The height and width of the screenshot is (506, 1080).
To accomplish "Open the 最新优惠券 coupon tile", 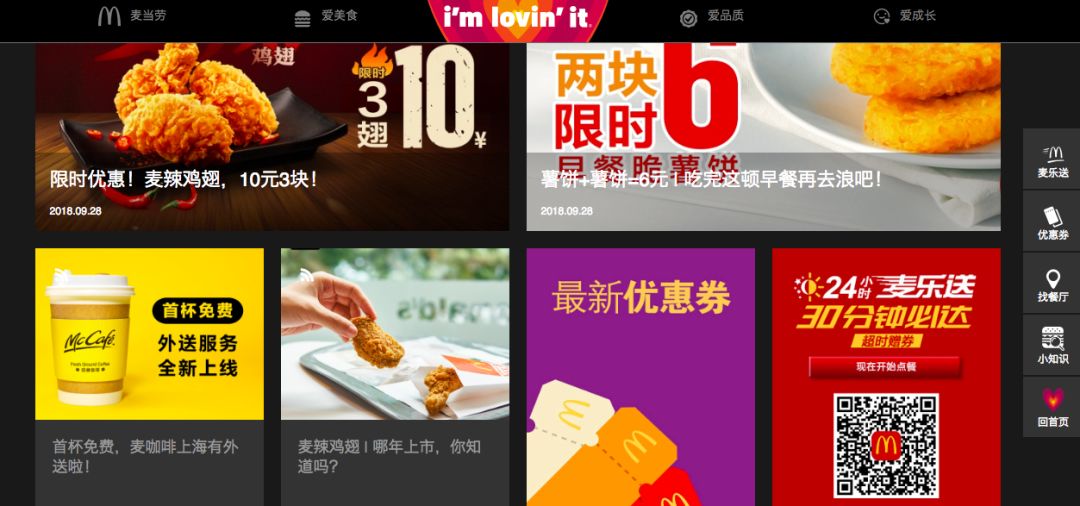I will pyautogui.click(x=640, y=376).
